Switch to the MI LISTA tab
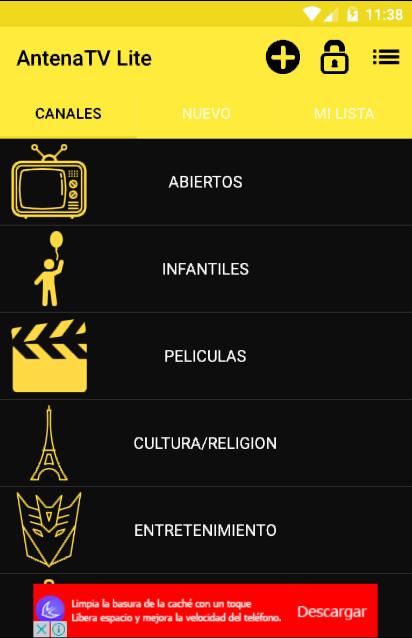 [344, 114]
